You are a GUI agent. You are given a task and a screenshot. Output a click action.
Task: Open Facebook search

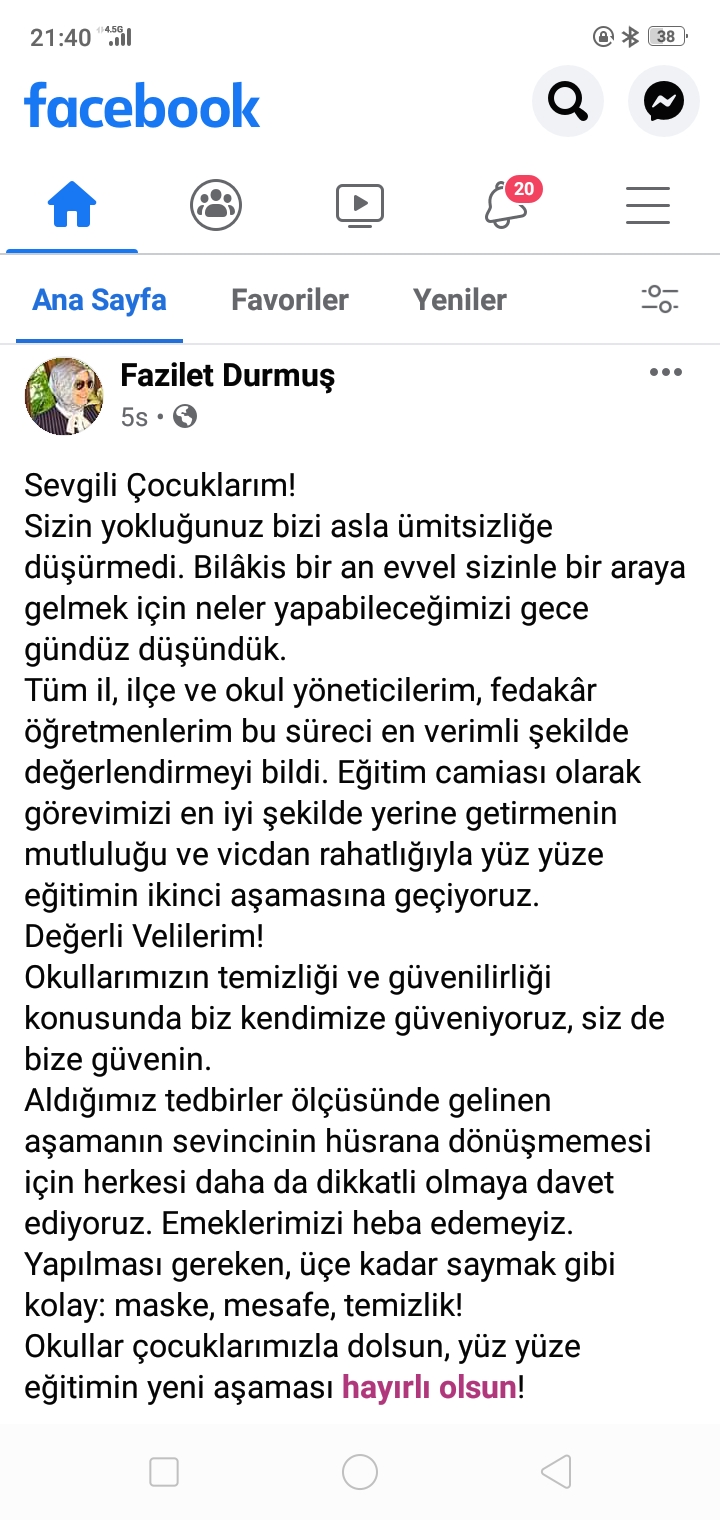pyautogui.click(x=568, y=101)
